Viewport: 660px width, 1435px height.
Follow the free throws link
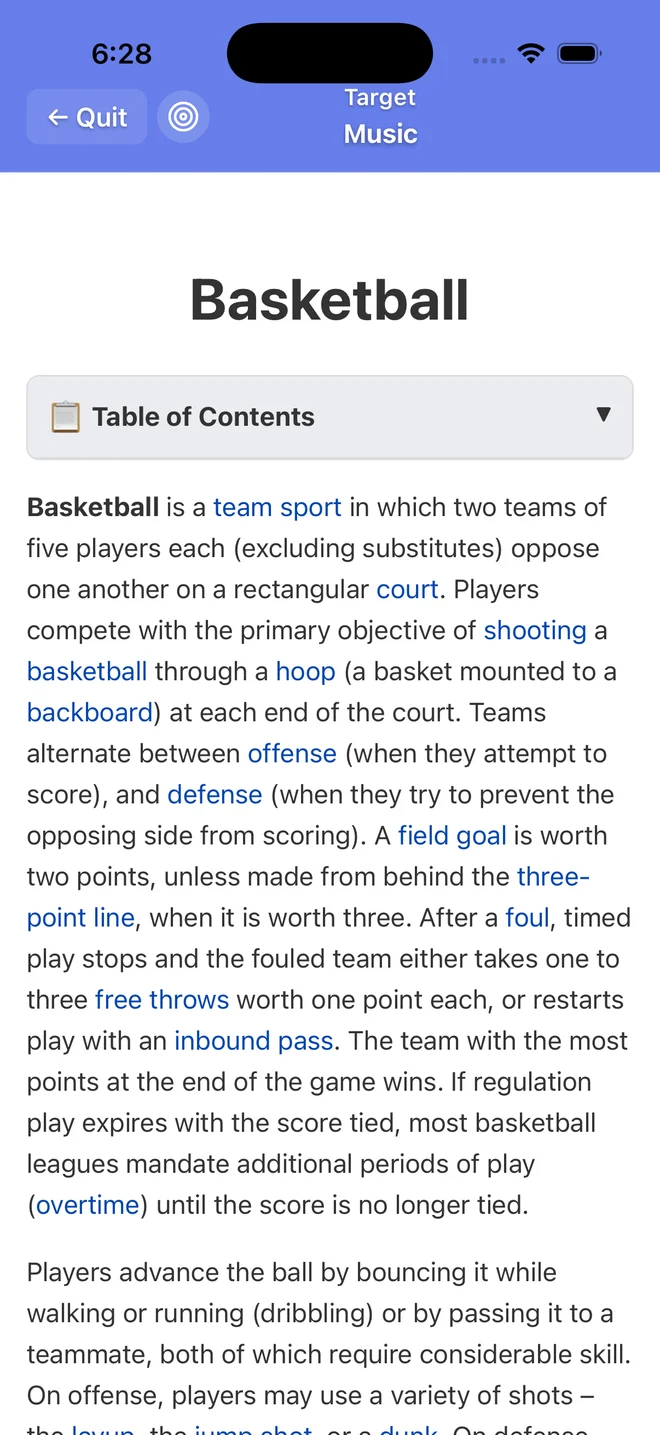[x=162, y=999]
